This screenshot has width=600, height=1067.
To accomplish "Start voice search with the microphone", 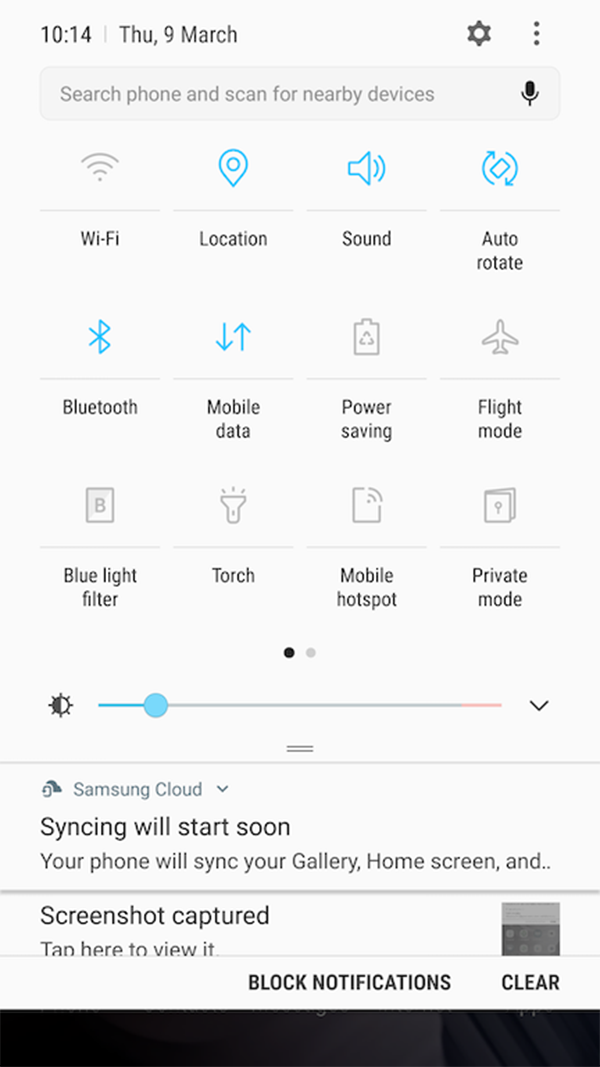I will (530, 94).
